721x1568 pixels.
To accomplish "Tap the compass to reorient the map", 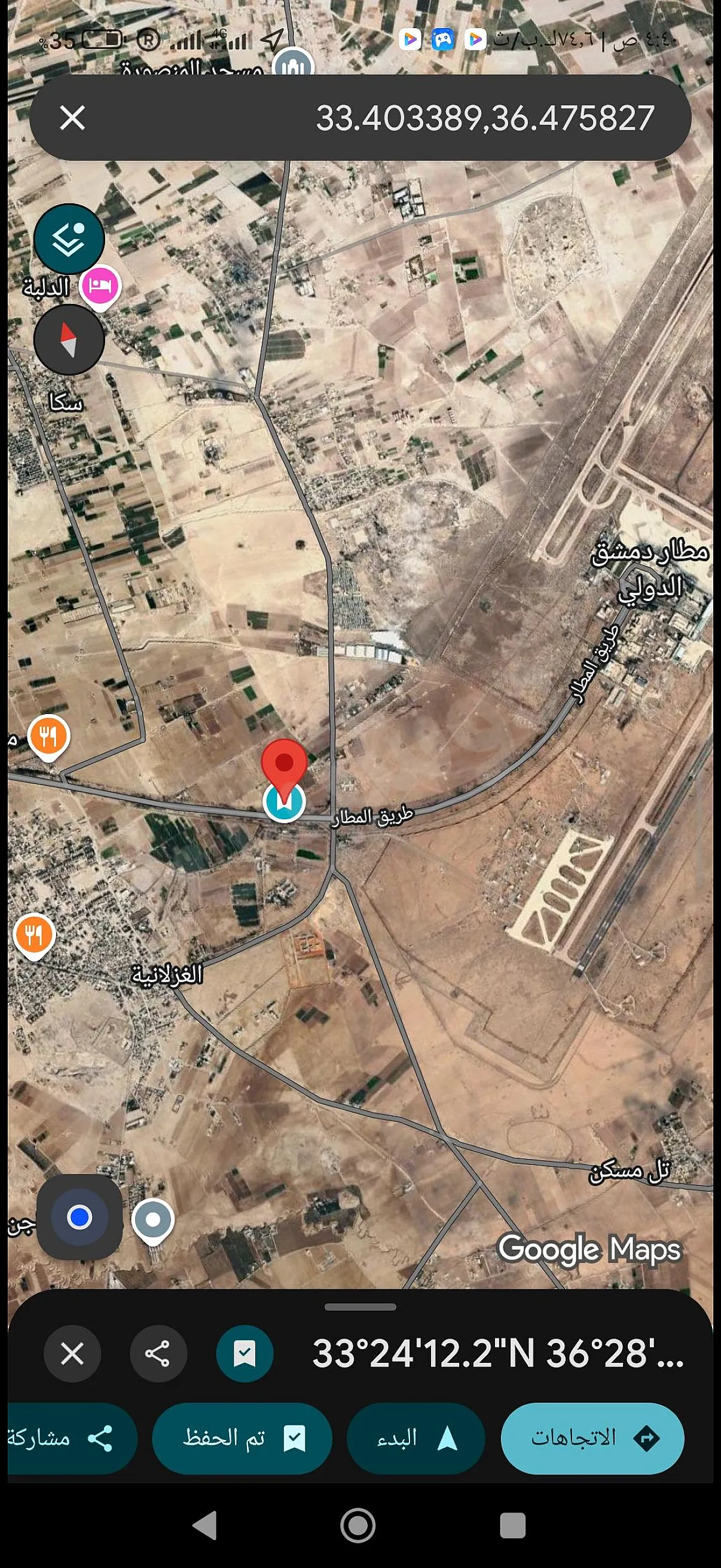I will (x=69, y=339).
